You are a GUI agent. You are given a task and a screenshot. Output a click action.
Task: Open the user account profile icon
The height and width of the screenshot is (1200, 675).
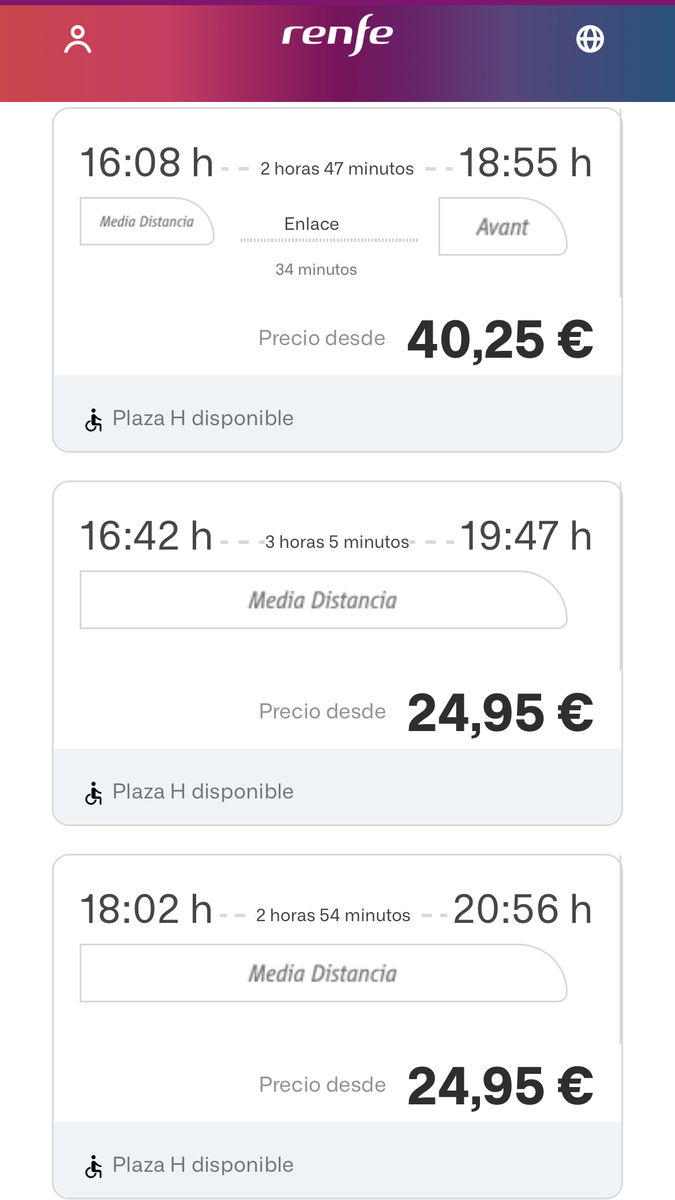(x=77, y=39)
